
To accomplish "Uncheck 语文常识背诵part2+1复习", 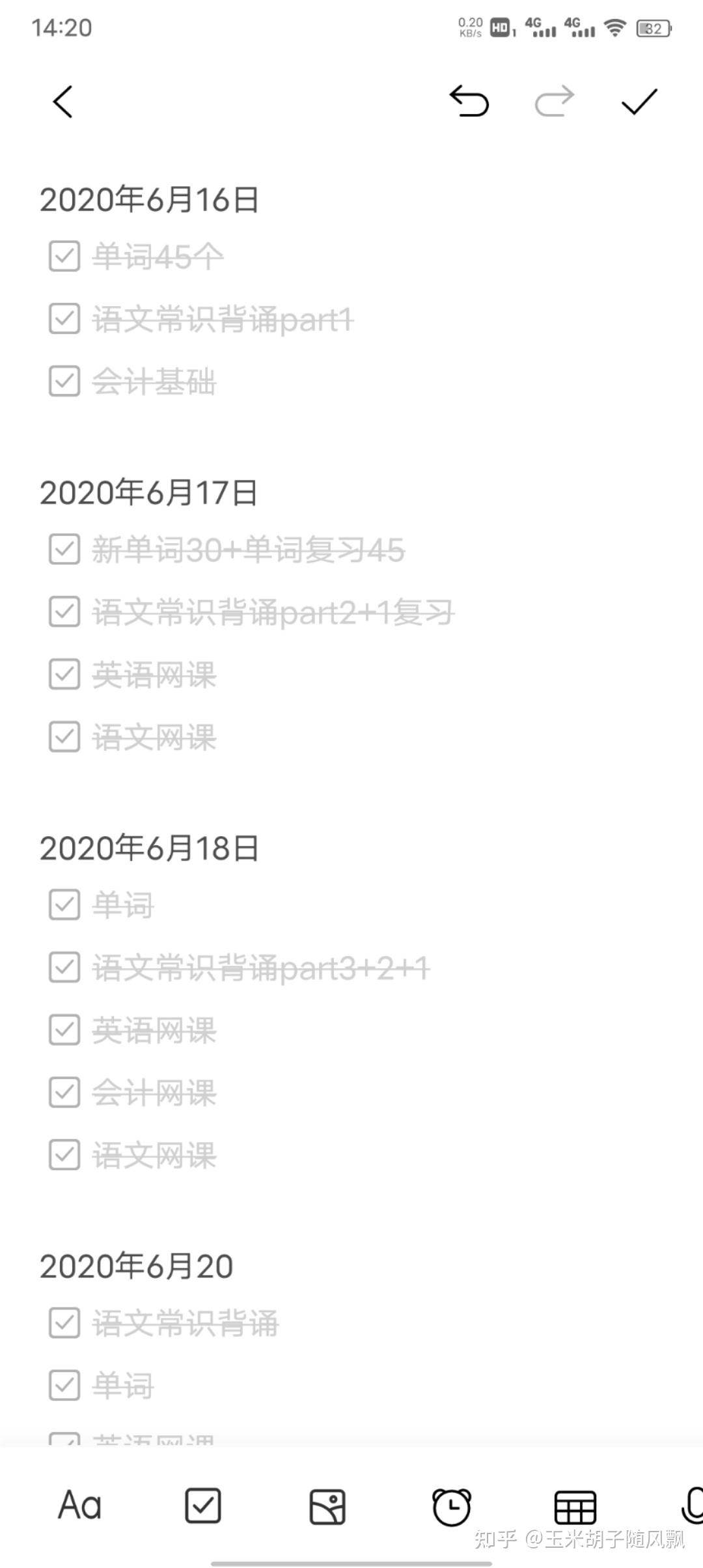I will tap(64, 611).
